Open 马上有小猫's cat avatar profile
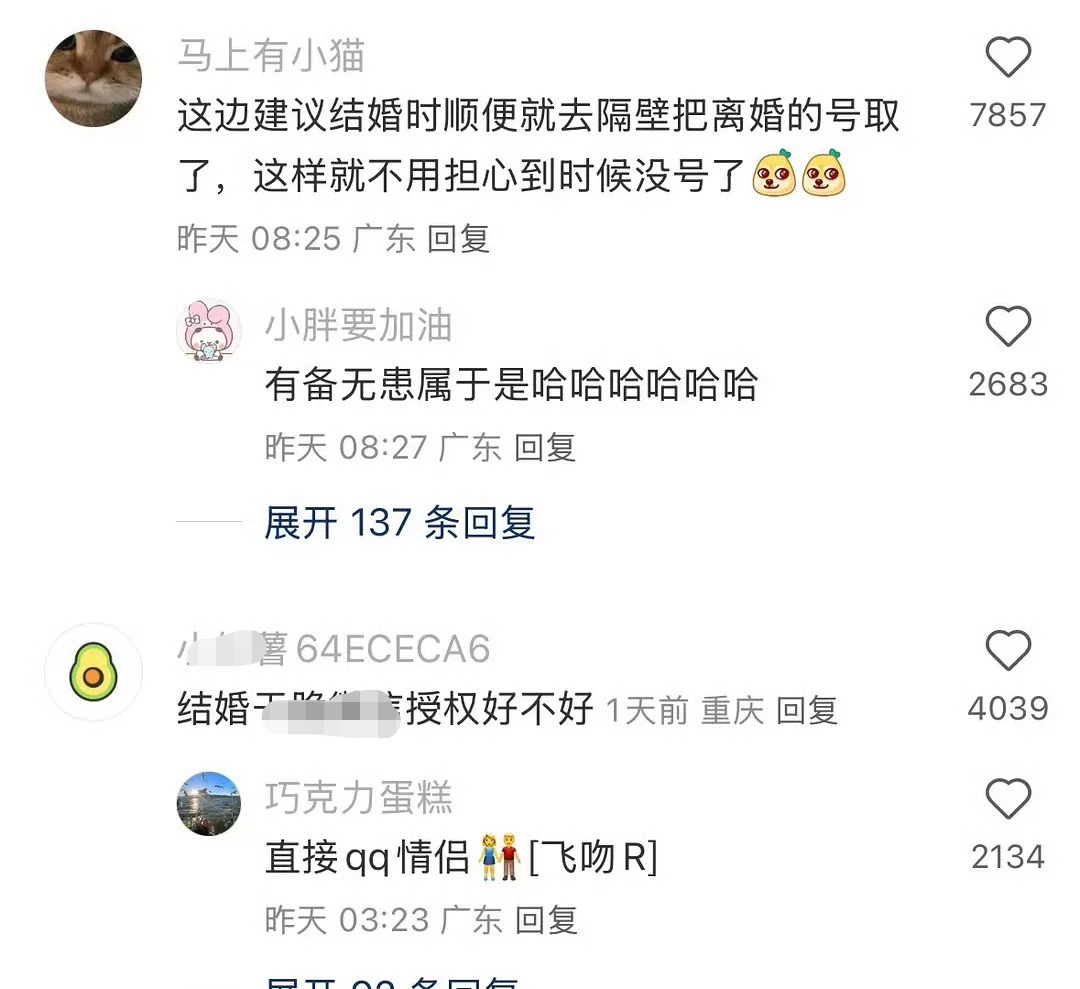This screenshot has width=1080, height=989. tap(94, 78)
